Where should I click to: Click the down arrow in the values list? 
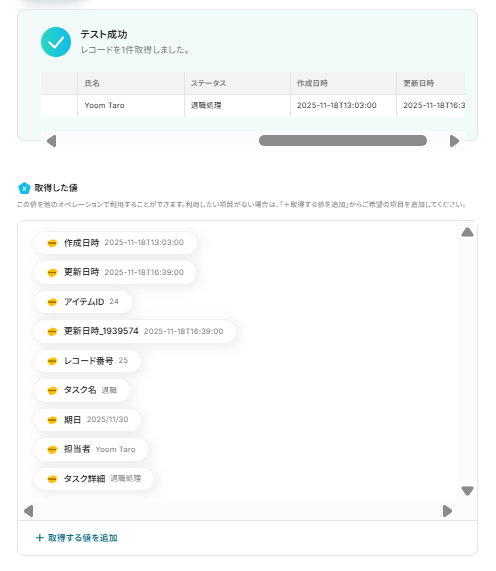467,491
